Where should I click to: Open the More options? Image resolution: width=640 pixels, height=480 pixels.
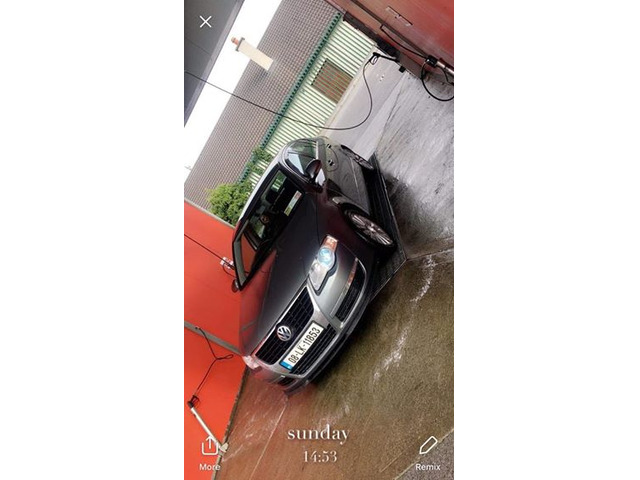coord(209,451)
